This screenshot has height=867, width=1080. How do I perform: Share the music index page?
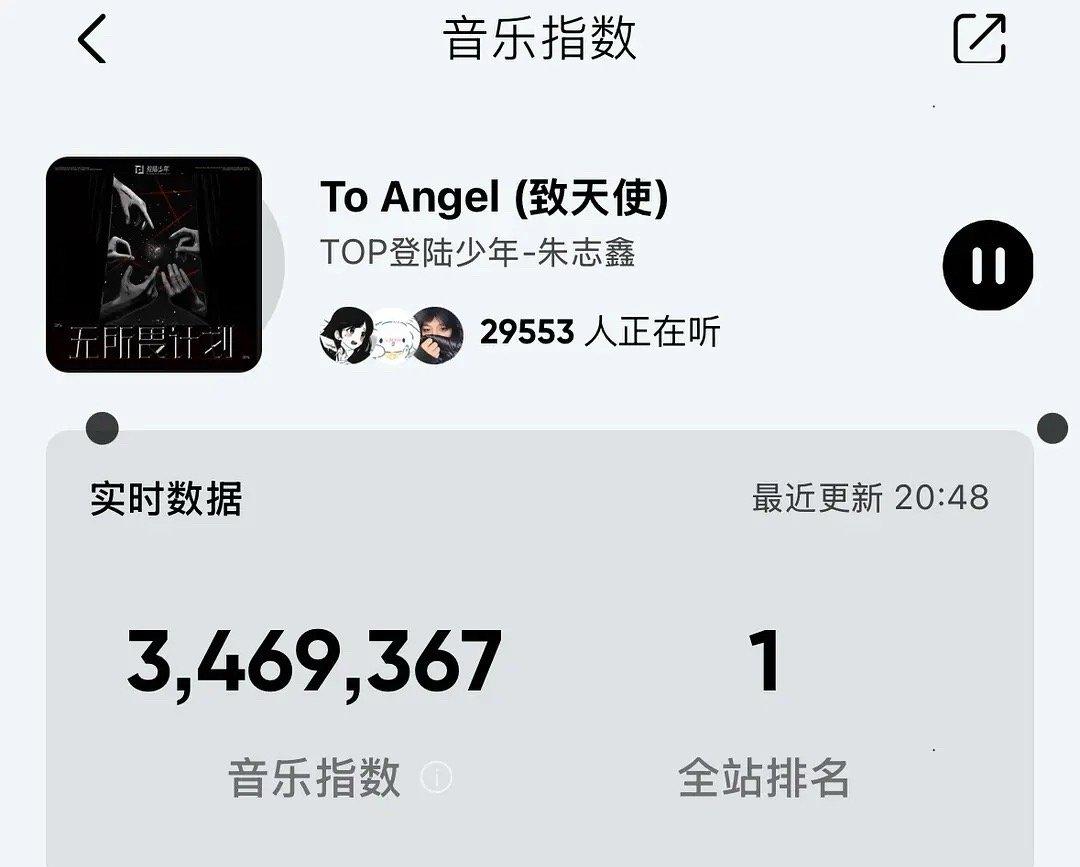[x=979, y=41]
